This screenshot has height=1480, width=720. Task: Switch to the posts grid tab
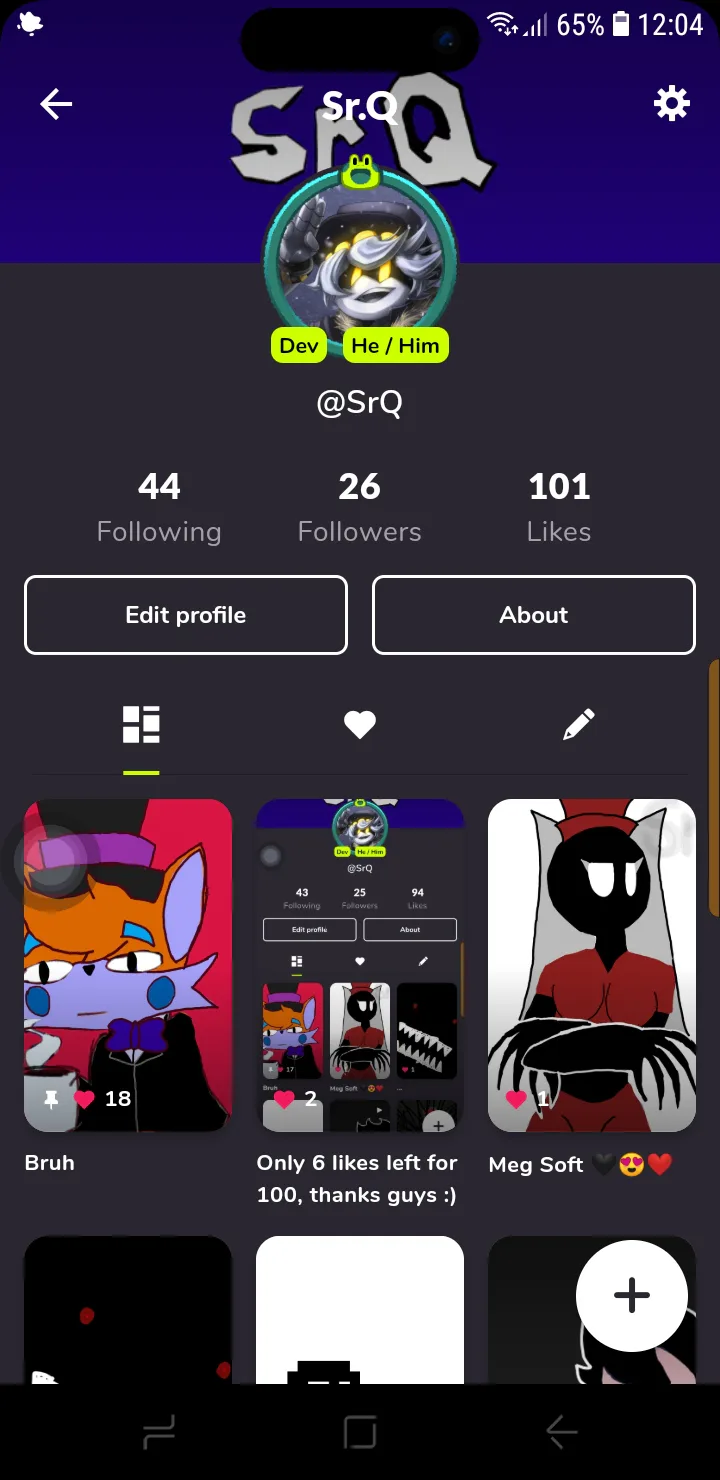pos(141,725)
